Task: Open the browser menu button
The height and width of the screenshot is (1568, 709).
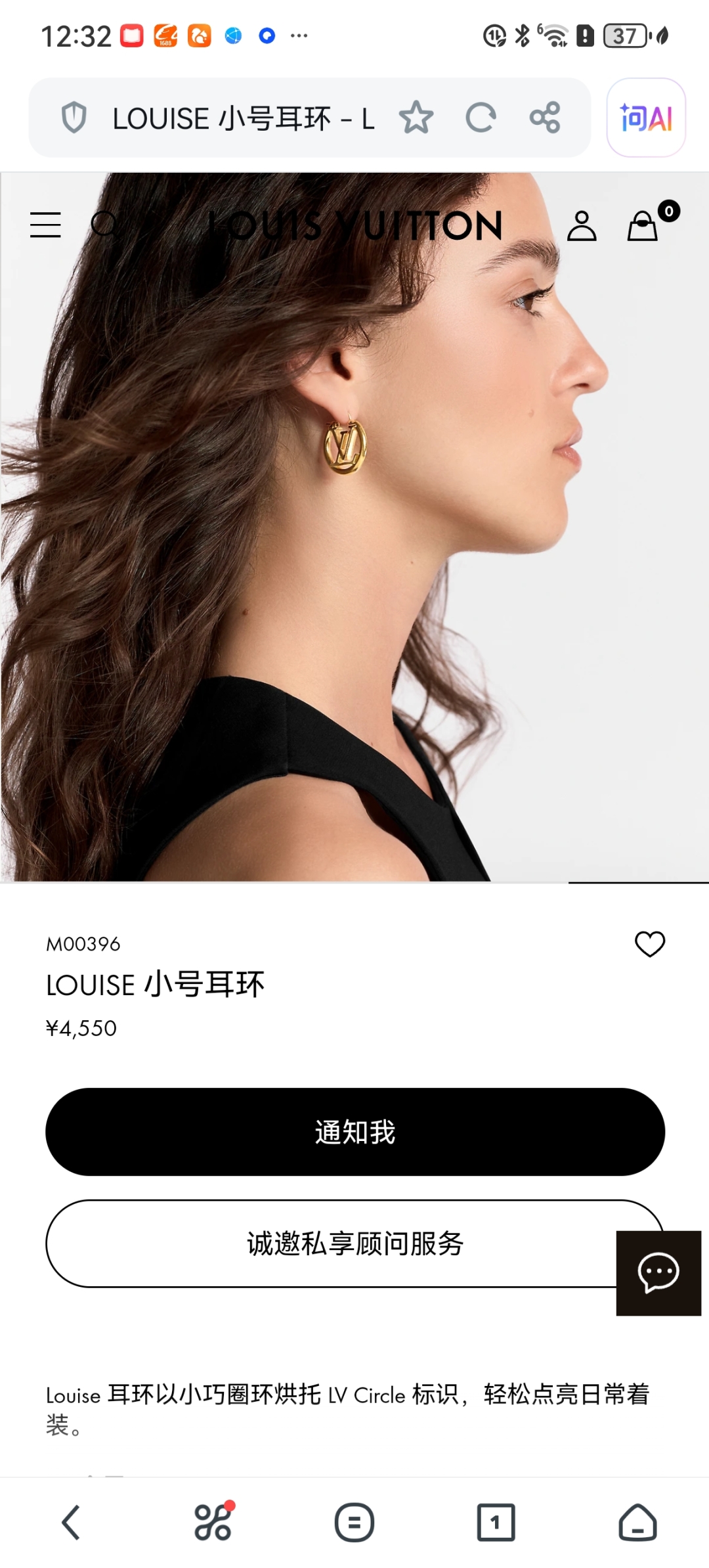Action: coord(354,1522)
